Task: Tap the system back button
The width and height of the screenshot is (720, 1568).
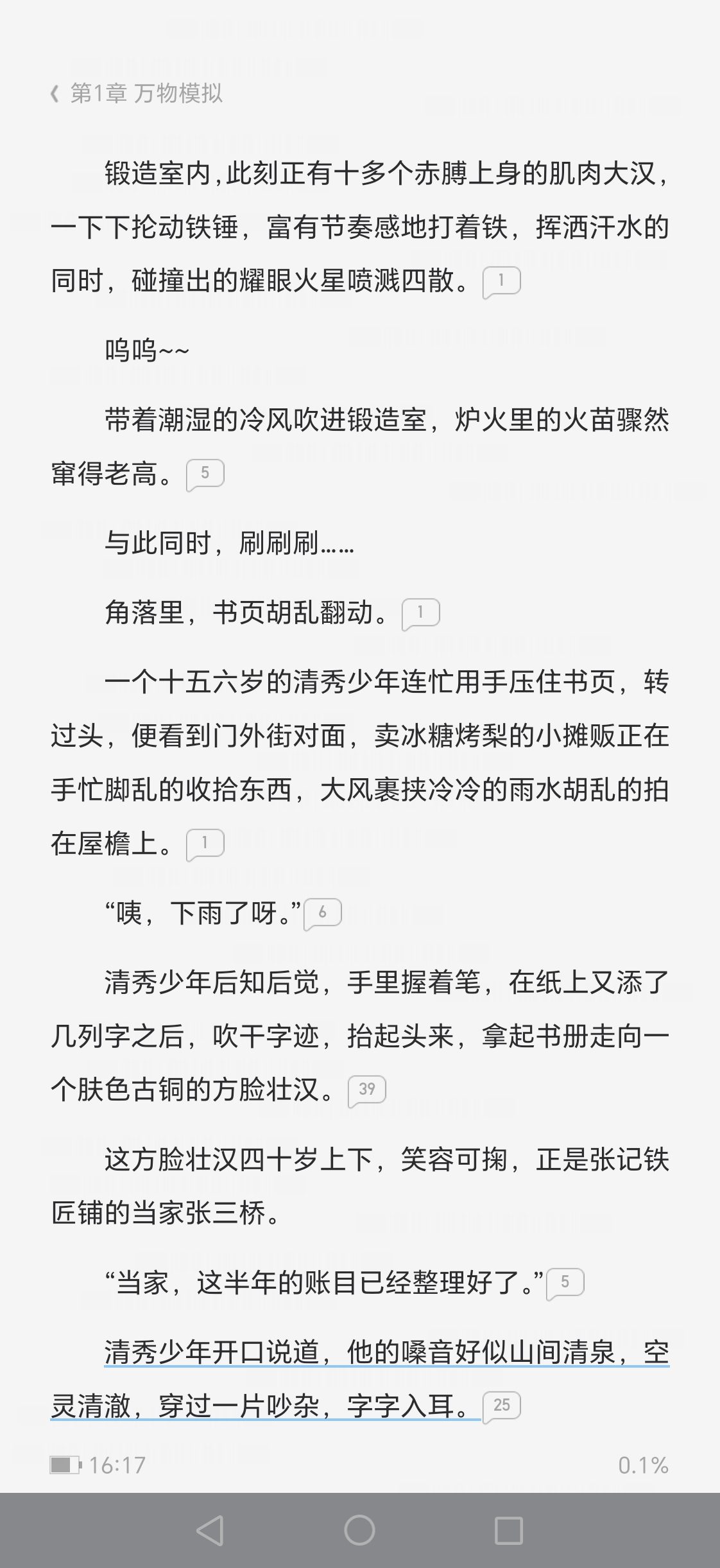Action: (210, 1531)
